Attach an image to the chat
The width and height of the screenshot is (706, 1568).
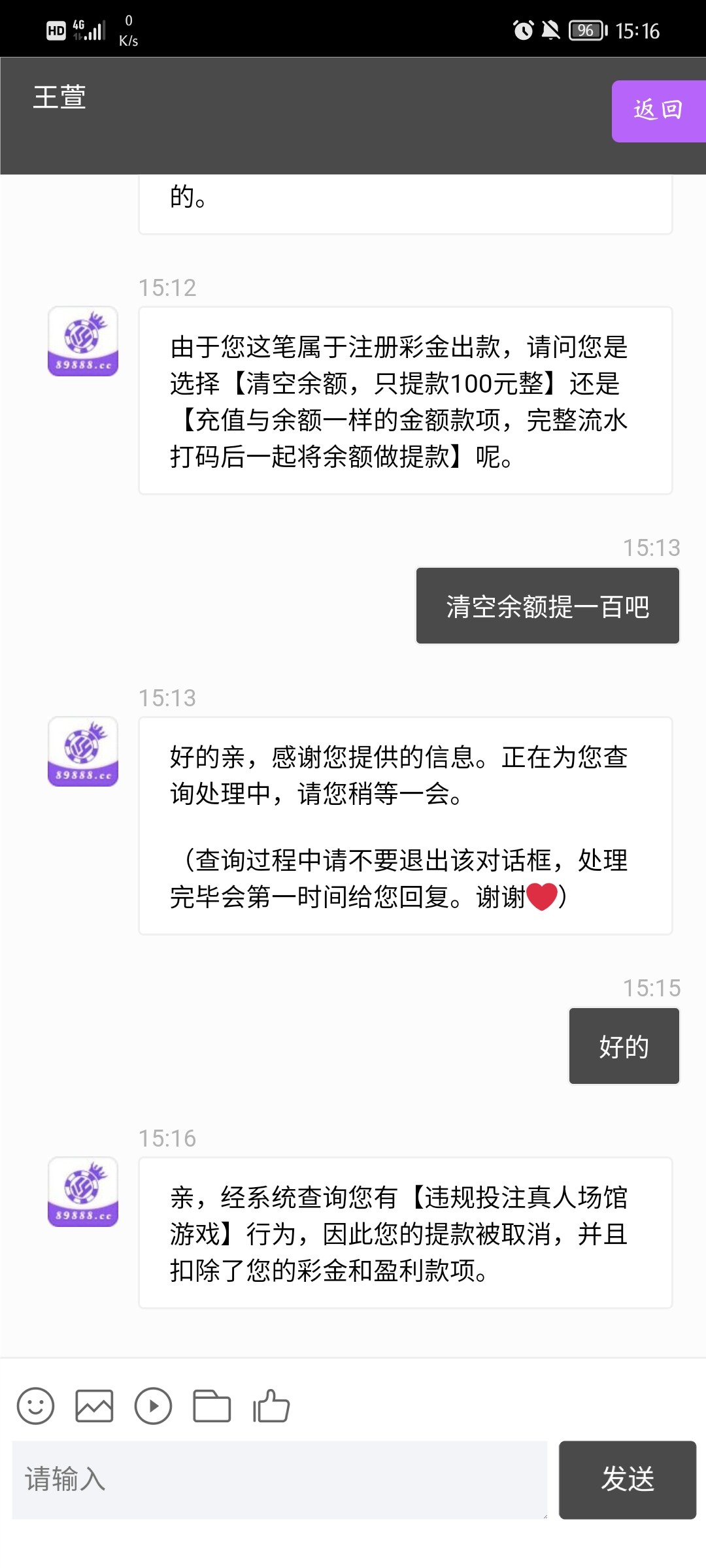pyautogui.click(x=94, y=1405)
